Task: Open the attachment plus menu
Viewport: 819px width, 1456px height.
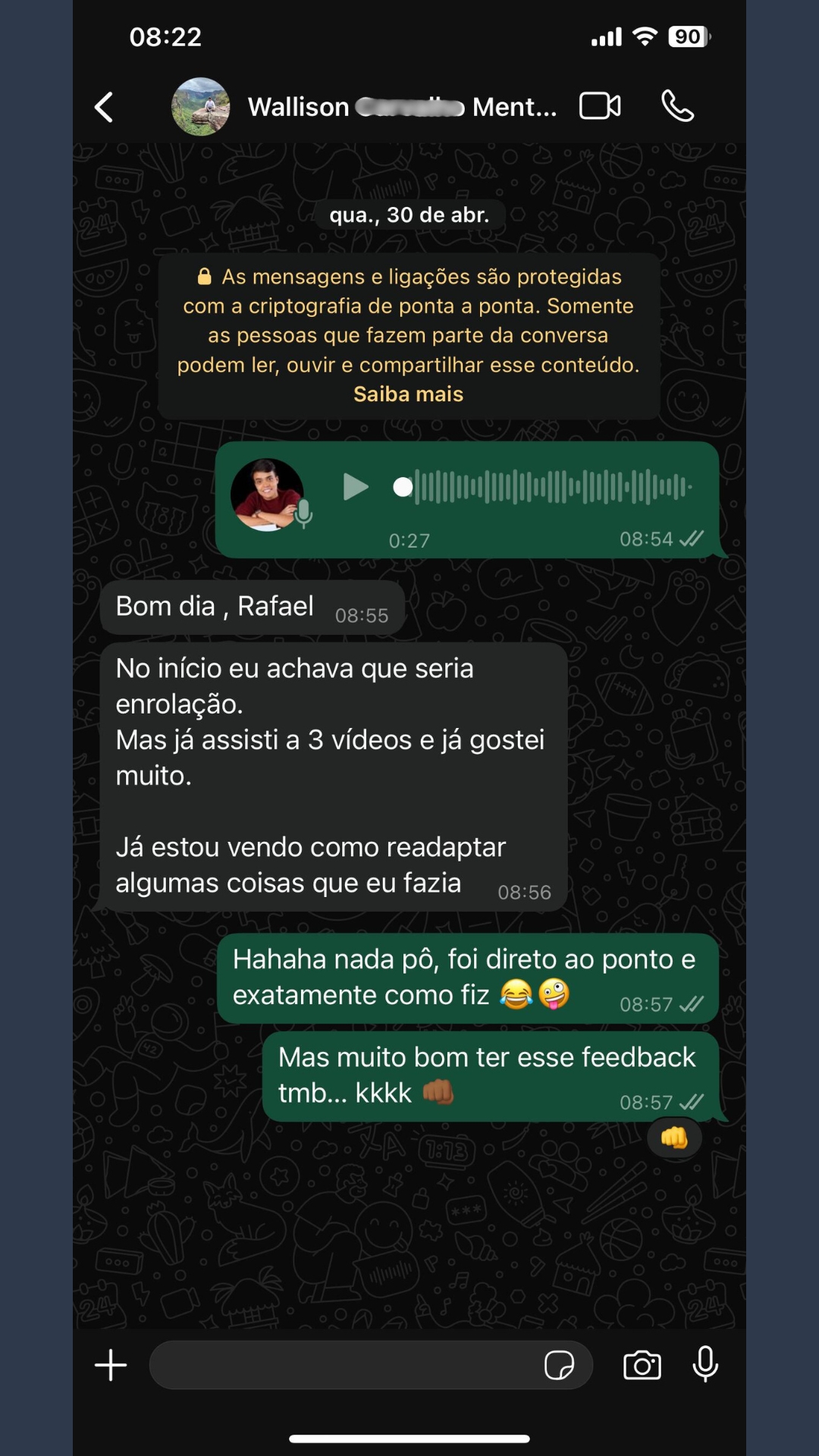Action: 111,1365
